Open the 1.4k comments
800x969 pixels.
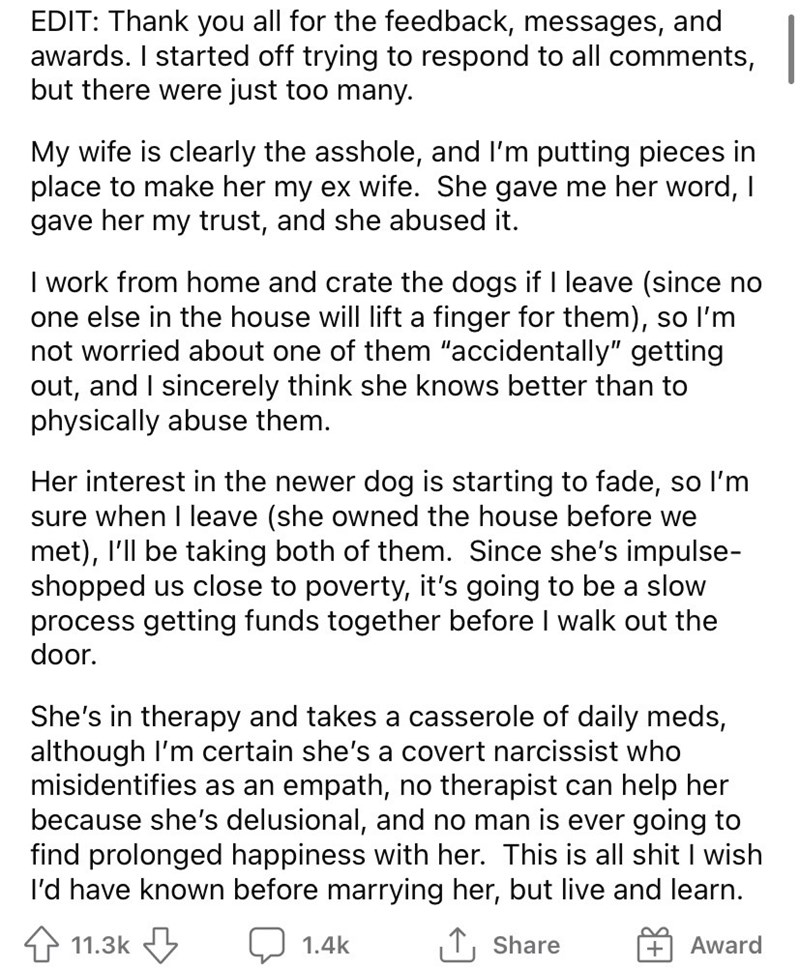point(299,946)
